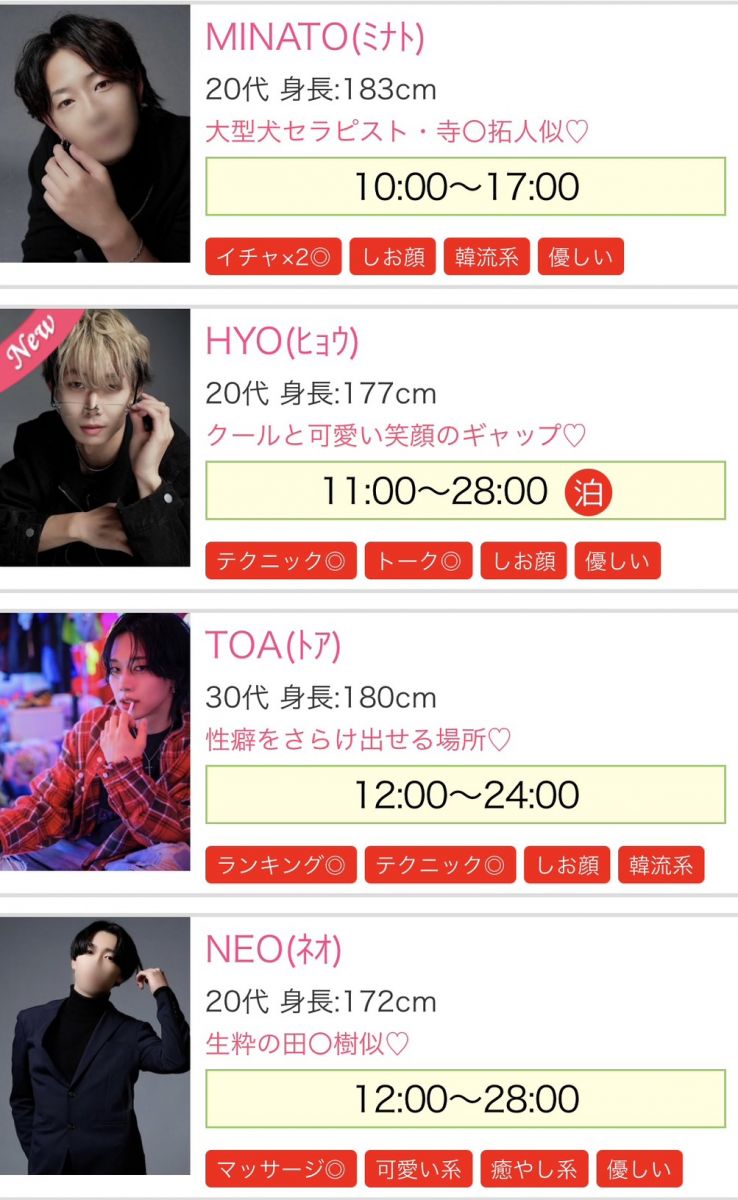Tap the 癒やし系 tag on NEO's card

pyautogui.click(x=534, y=1169)
